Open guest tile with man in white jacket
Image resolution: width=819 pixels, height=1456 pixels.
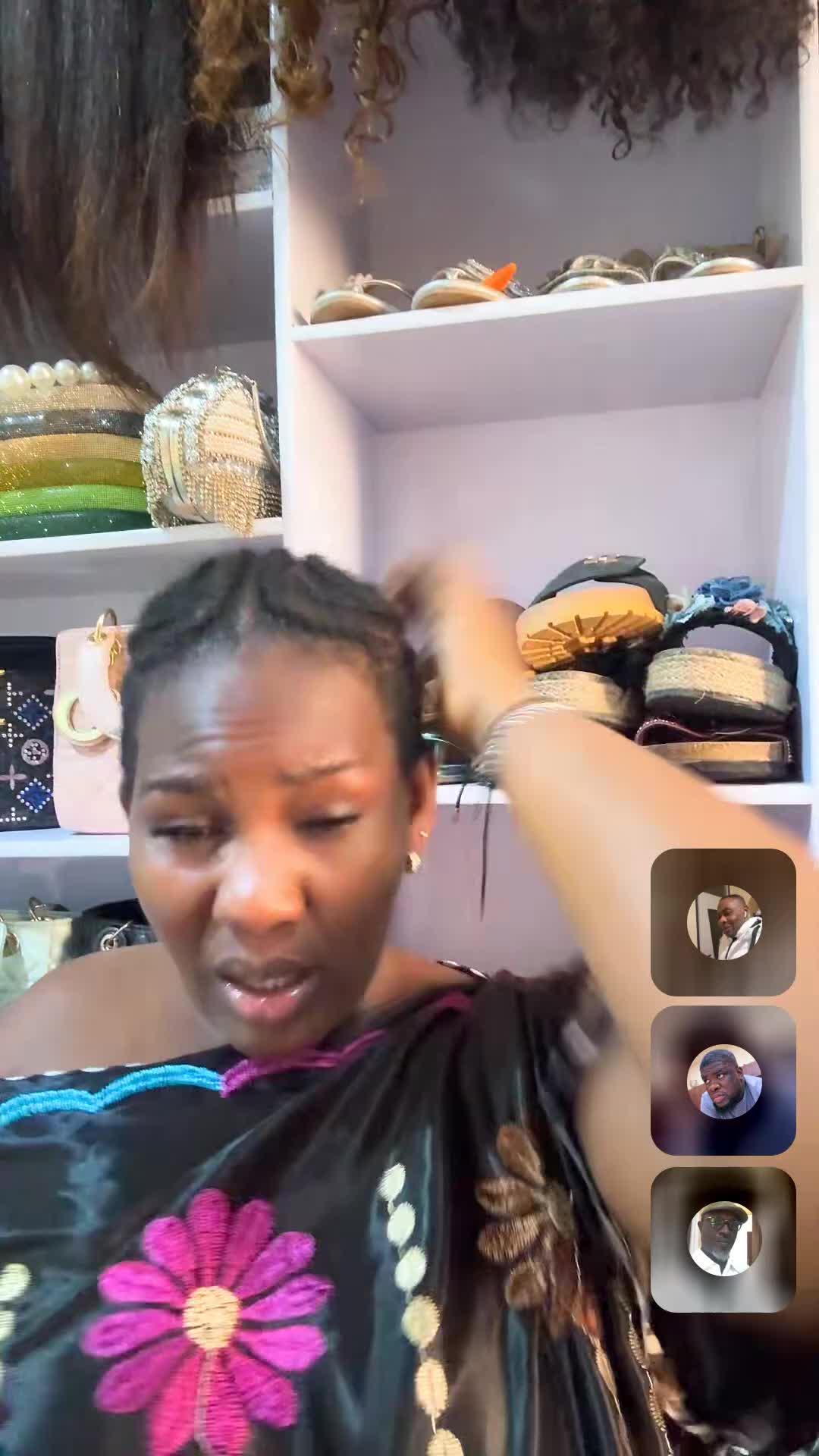coord(723,922)
